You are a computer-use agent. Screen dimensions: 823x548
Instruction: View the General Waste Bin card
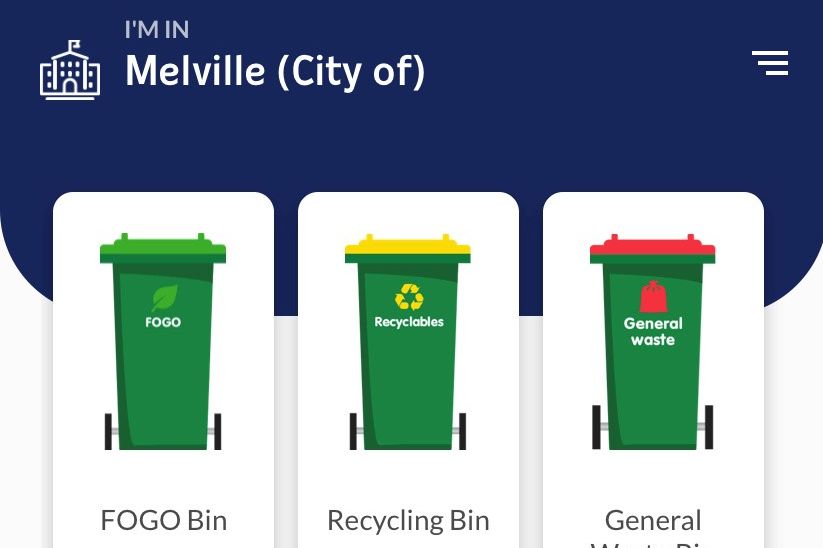coord(653,370)
